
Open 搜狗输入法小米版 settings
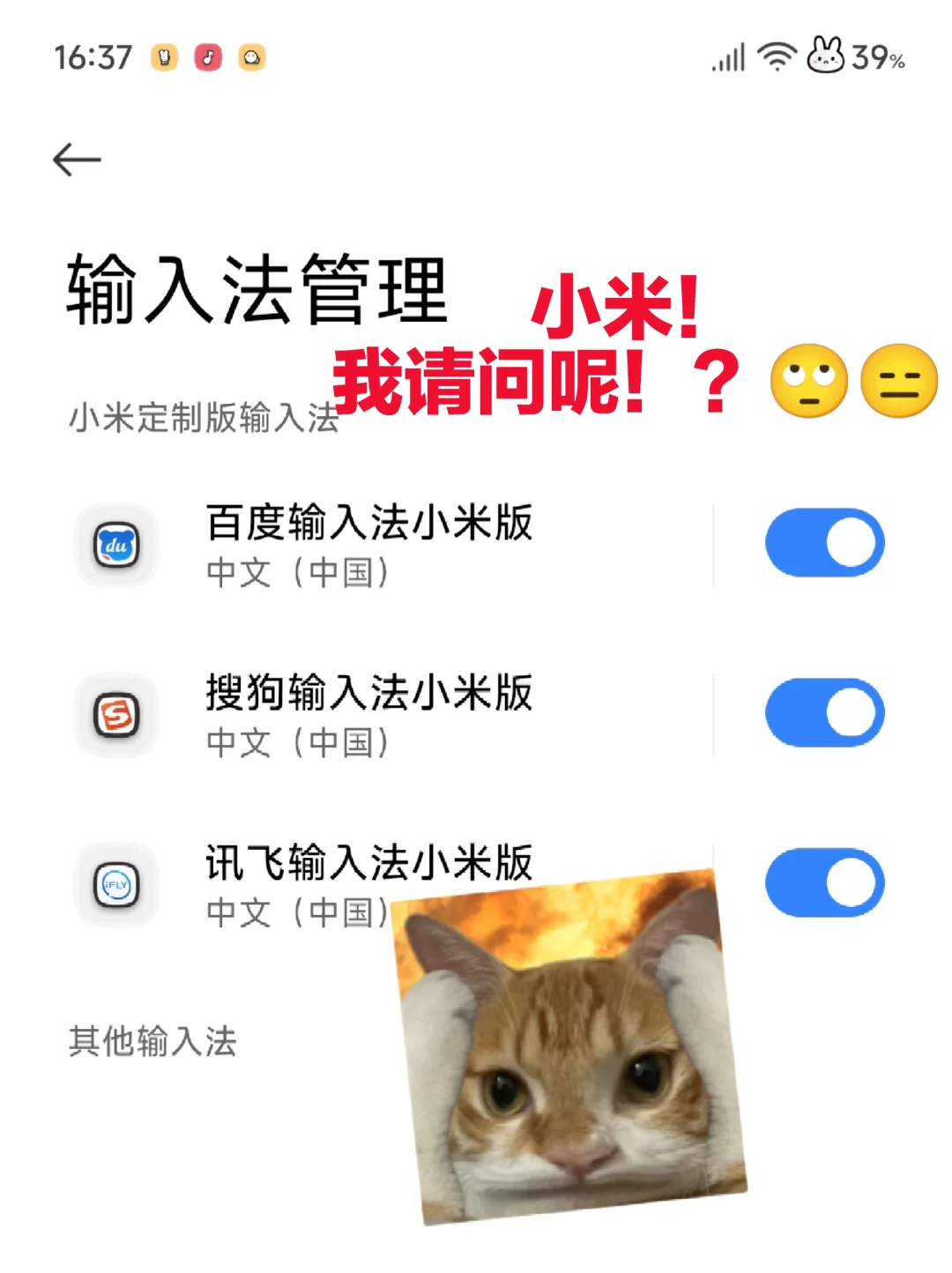tap(368, 715)
